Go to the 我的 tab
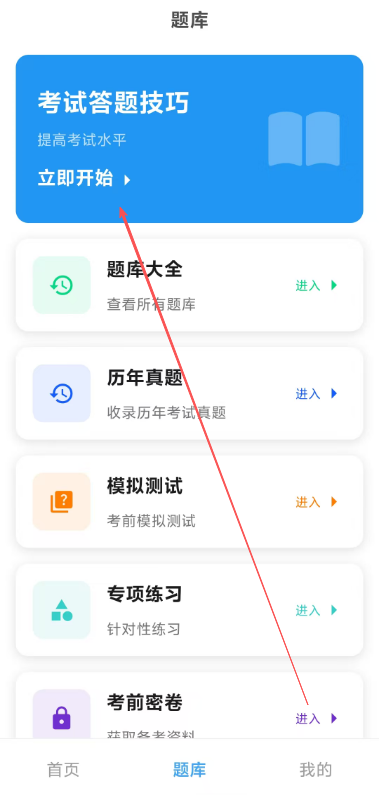379x795 pixels. [x=316, y=770]
